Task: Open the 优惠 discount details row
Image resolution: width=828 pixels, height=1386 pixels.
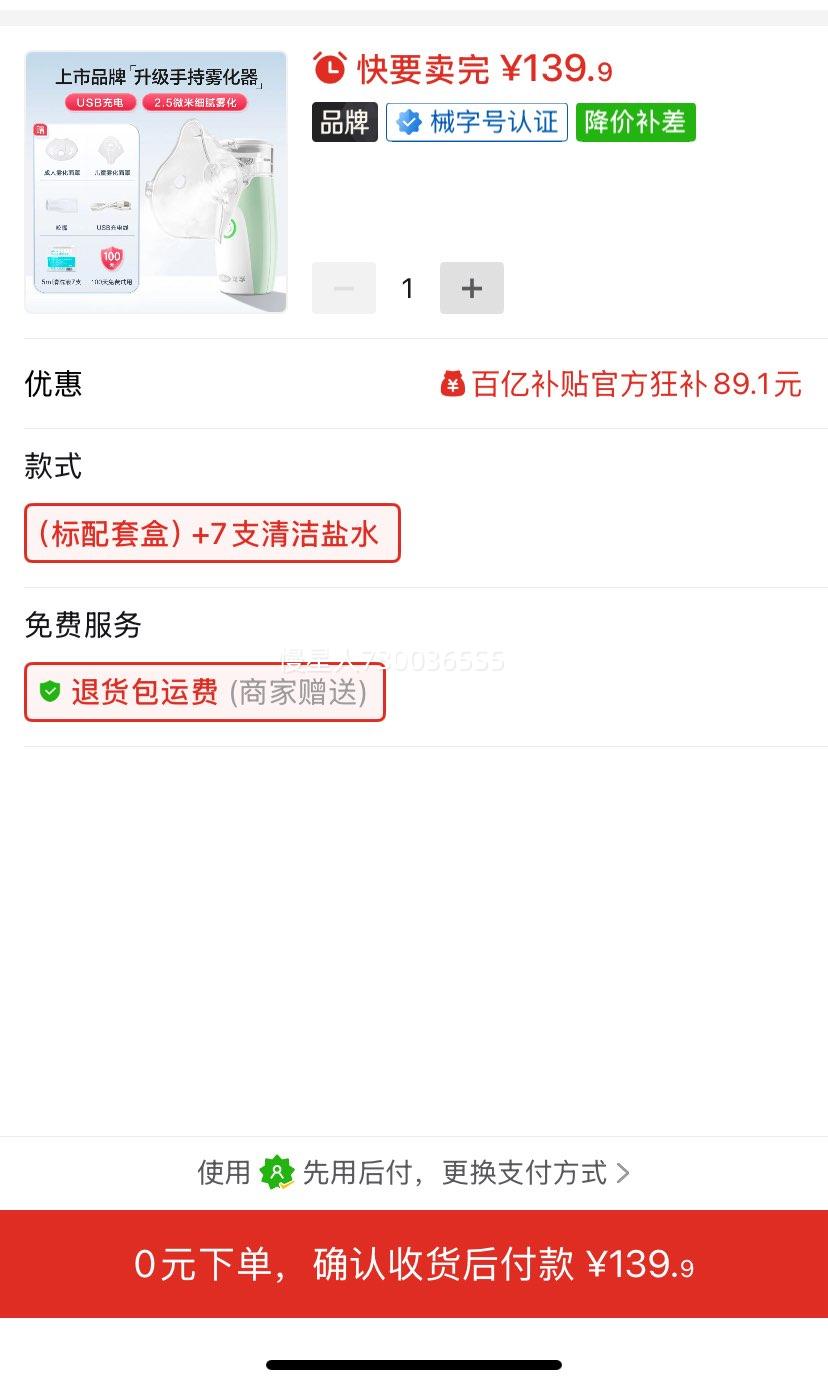Action: 53,384
